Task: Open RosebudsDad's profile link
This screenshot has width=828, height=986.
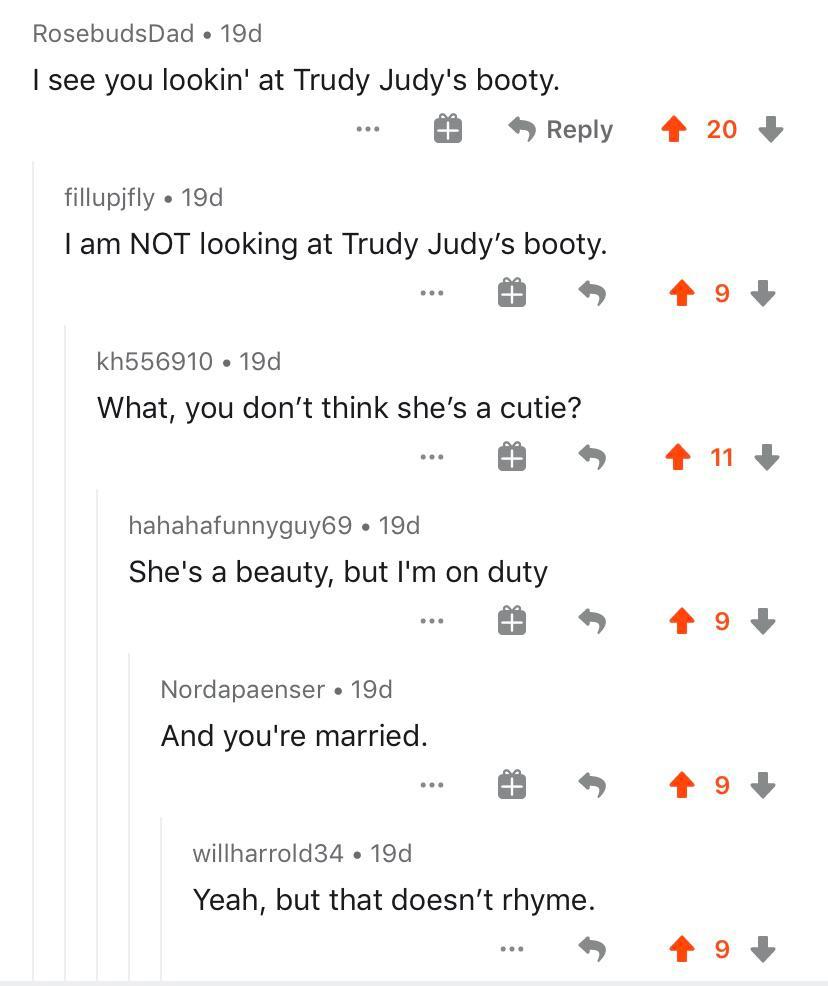Action: coord(113,33)
